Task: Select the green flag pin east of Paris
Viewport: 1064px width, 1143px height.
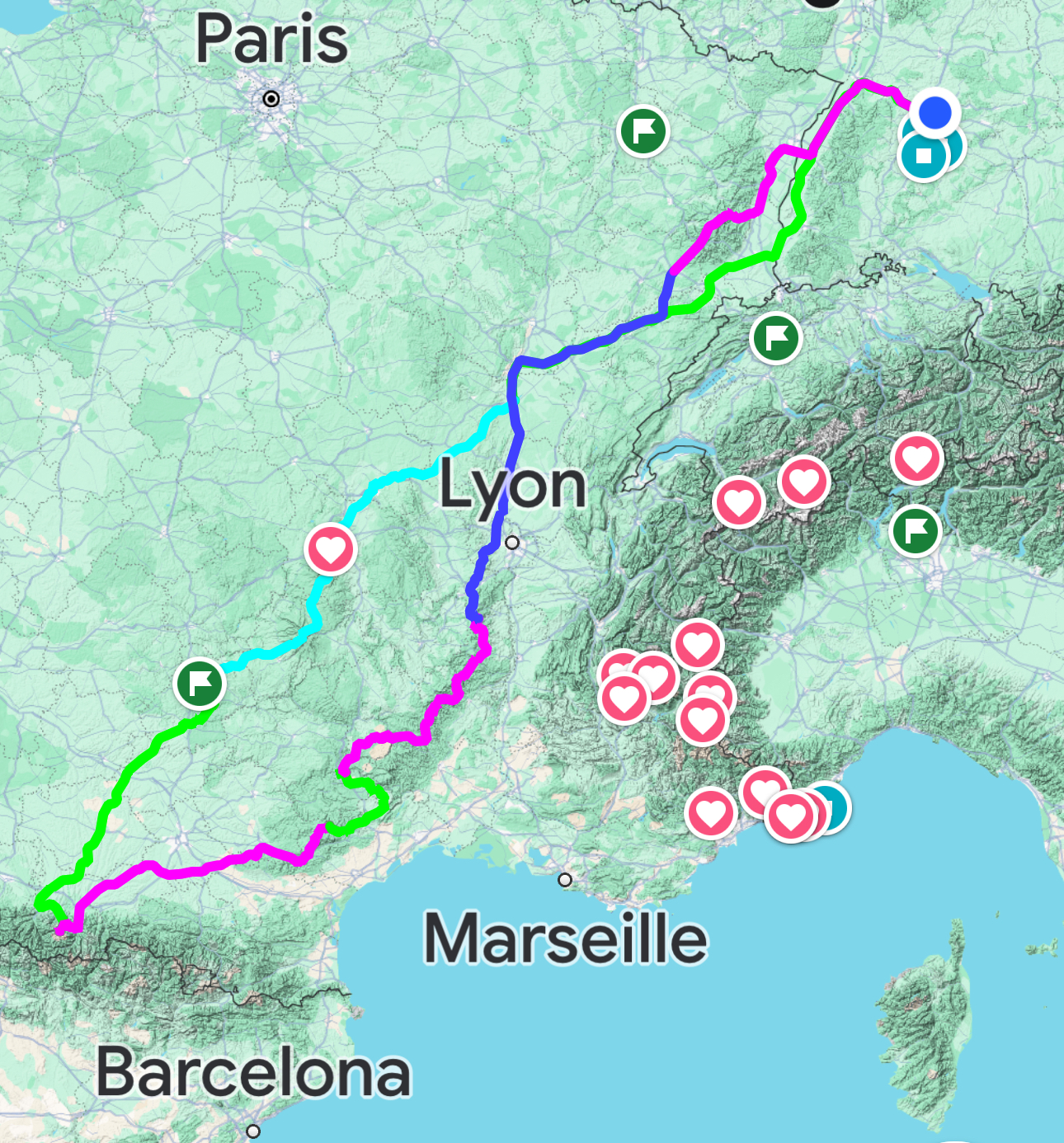Action: [x=643, y=130]
